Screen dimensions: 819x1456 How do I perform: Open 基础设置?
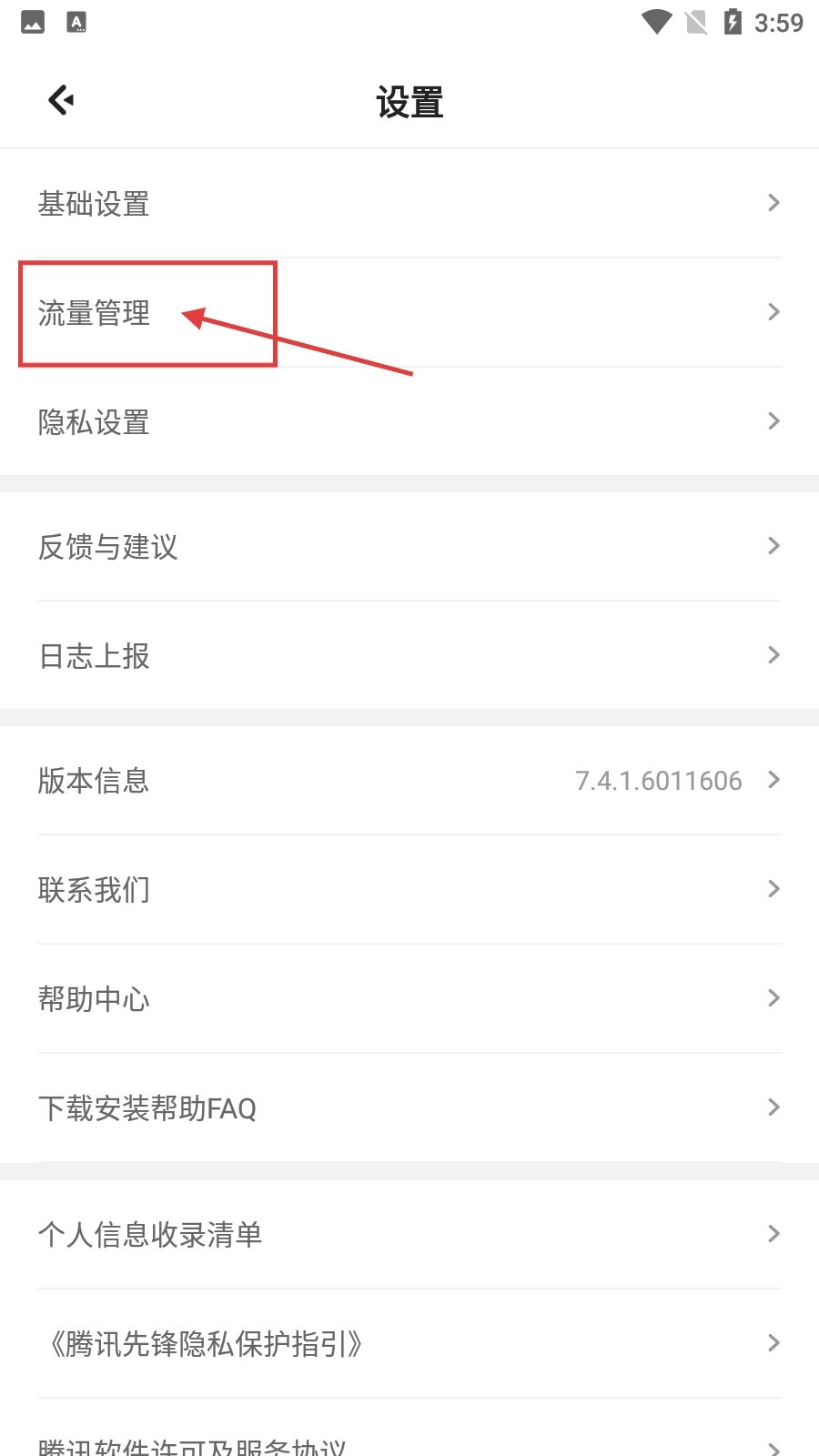click(409, 203)
